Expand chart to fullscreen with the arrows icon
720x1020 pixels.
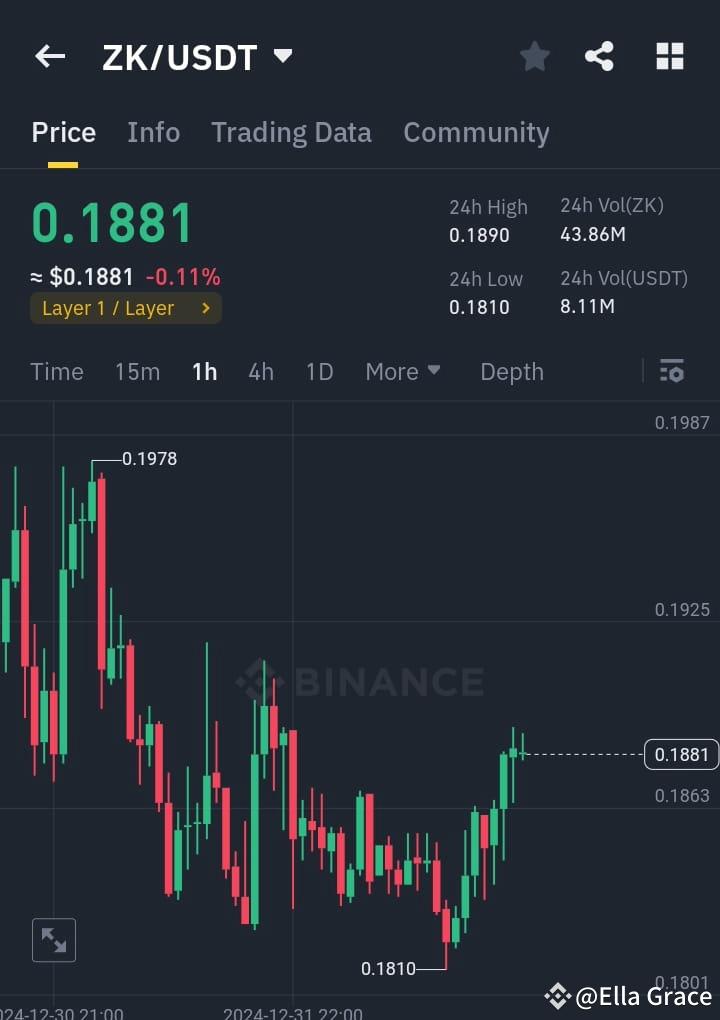tap(53, 939)
